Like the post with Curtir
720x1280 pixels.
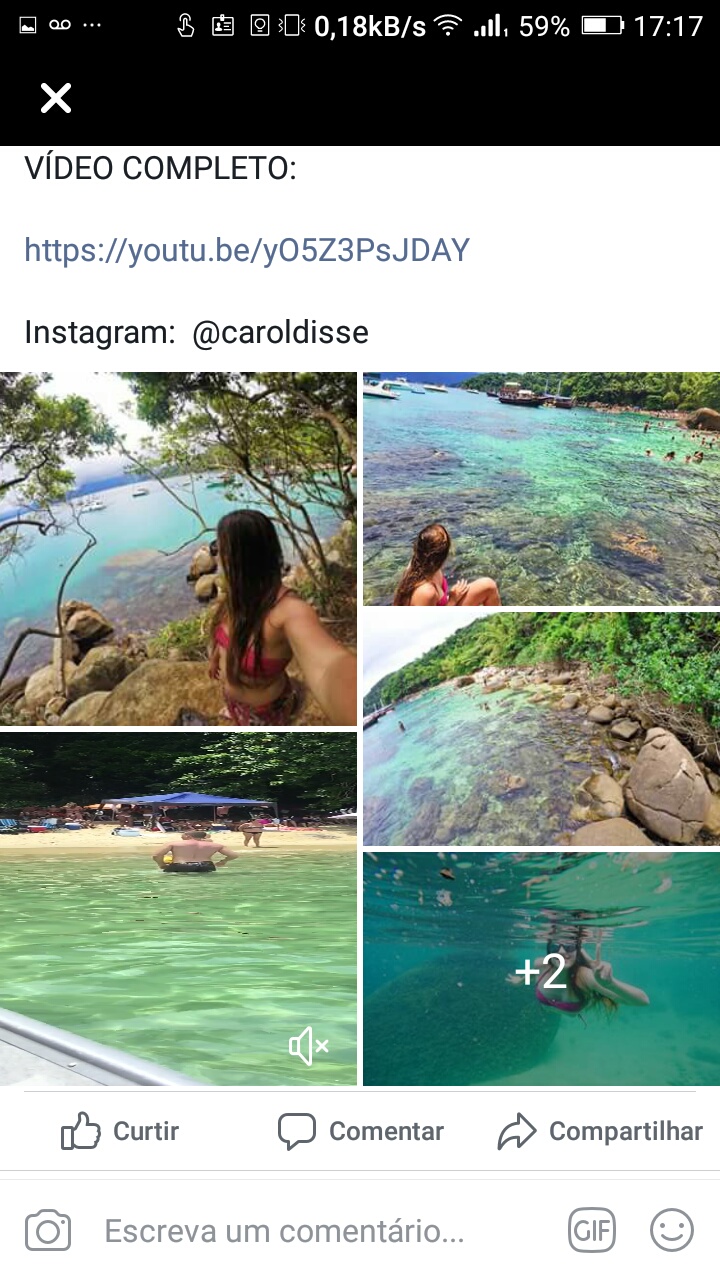tap(120, 1131)
